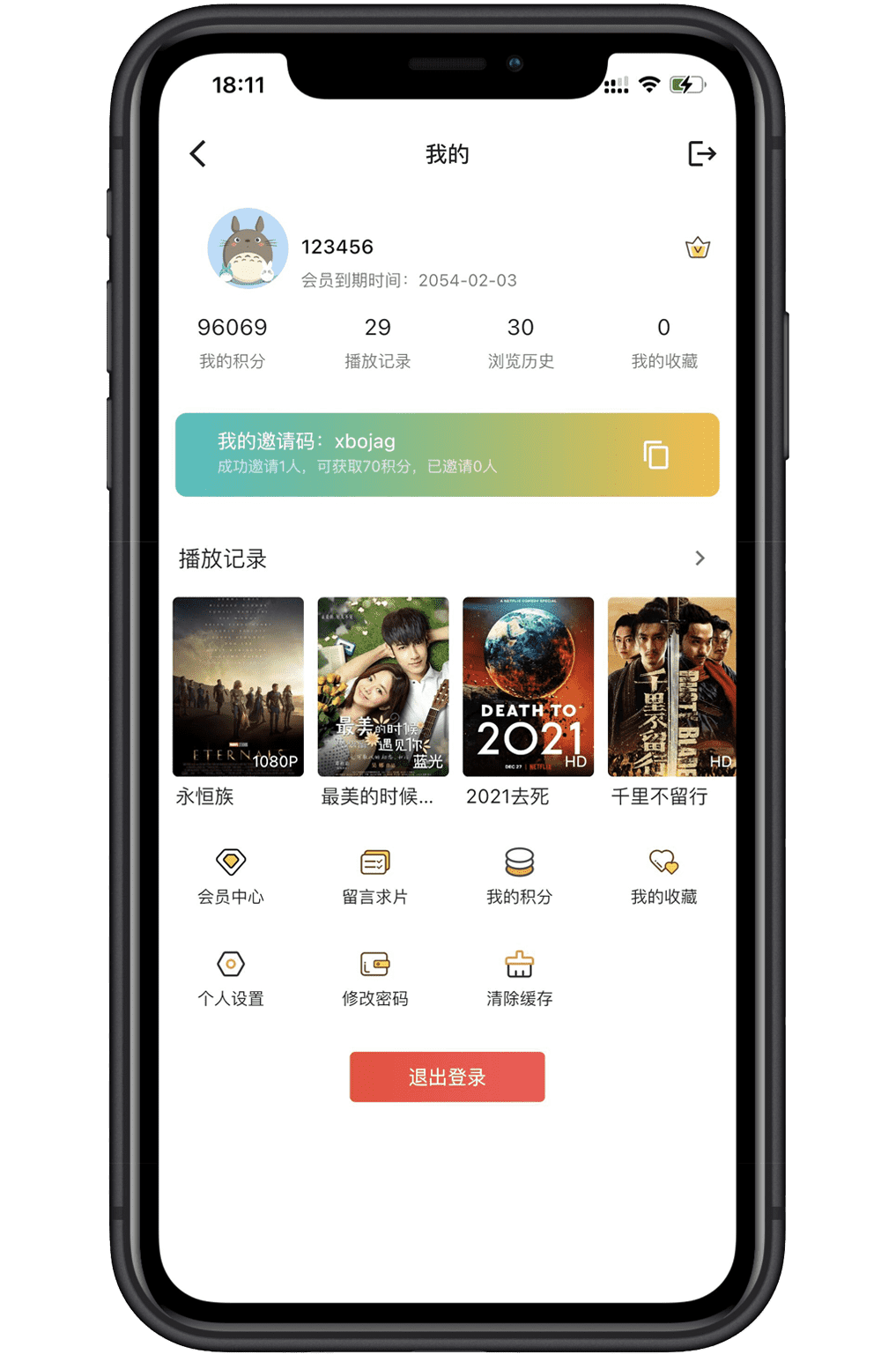Expand 播放记录 with the chevron arrow
Image resolution: width=896 pixels, height=1354 pixels.
tap(700, 558)
